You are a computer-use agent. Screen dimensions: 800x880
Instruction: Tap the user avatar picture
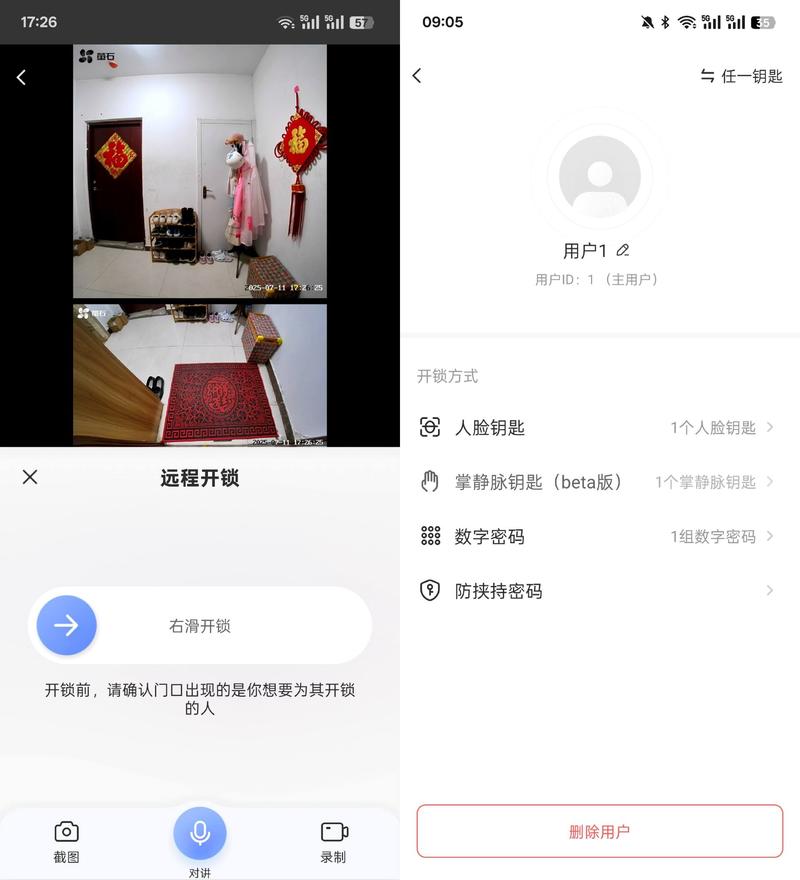coord(599,177)
